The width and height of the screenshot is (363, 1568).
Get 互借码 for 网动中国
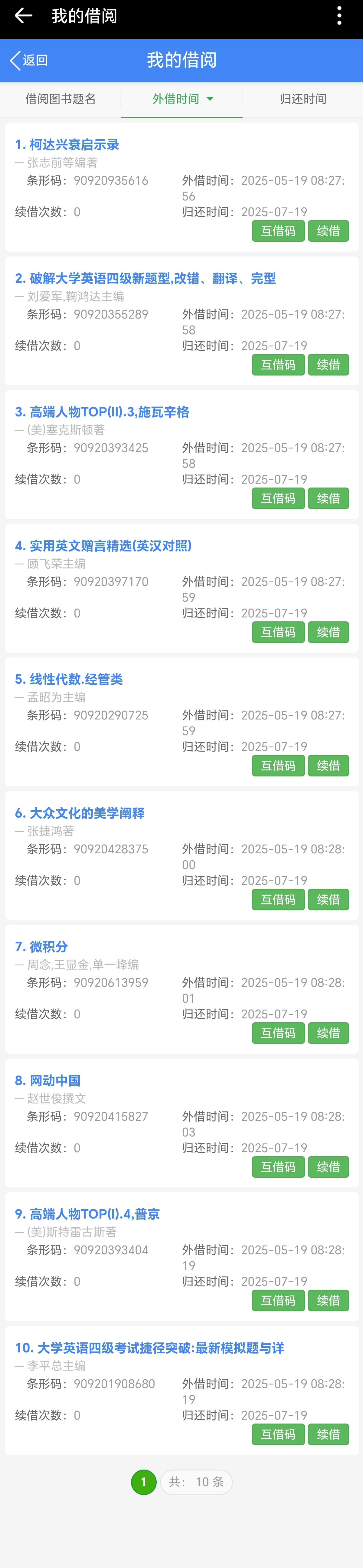click(278, 1167)
